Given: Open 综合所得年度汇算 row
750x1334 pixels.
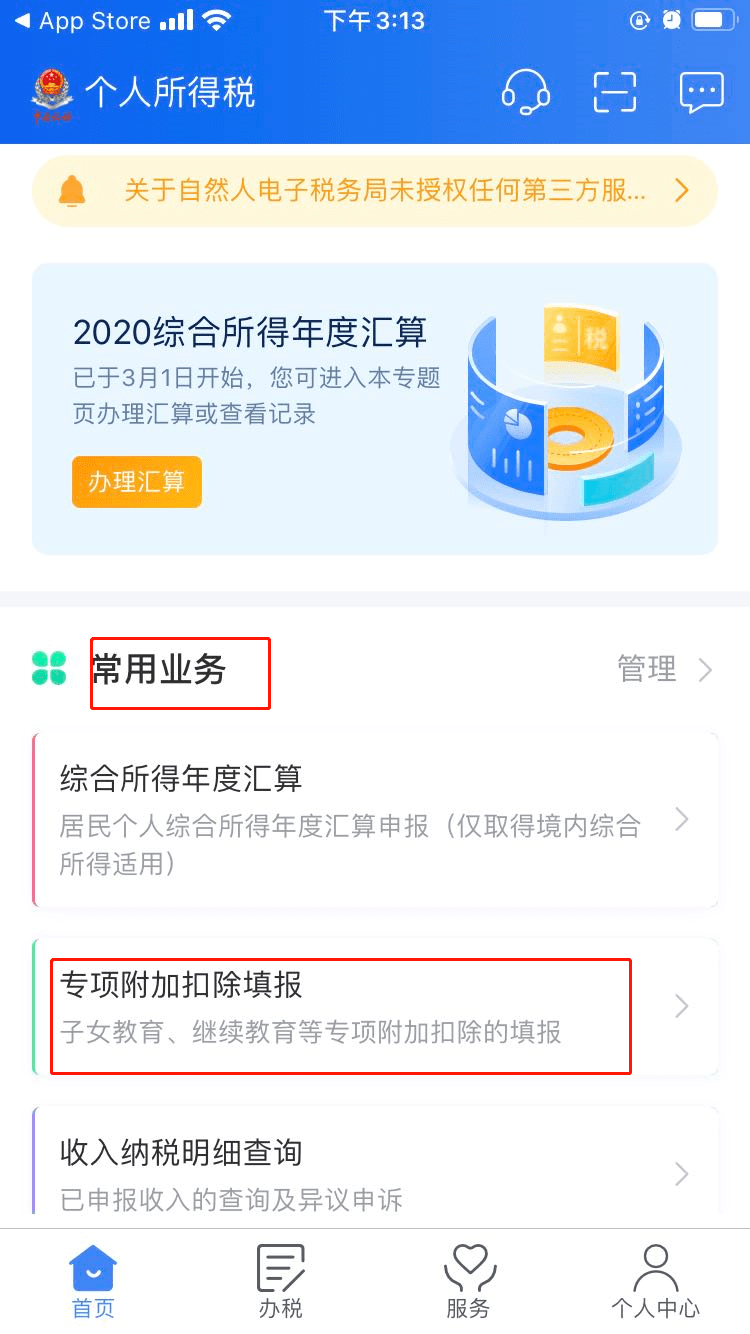Looking at the screenshot, I should (375, 820).
